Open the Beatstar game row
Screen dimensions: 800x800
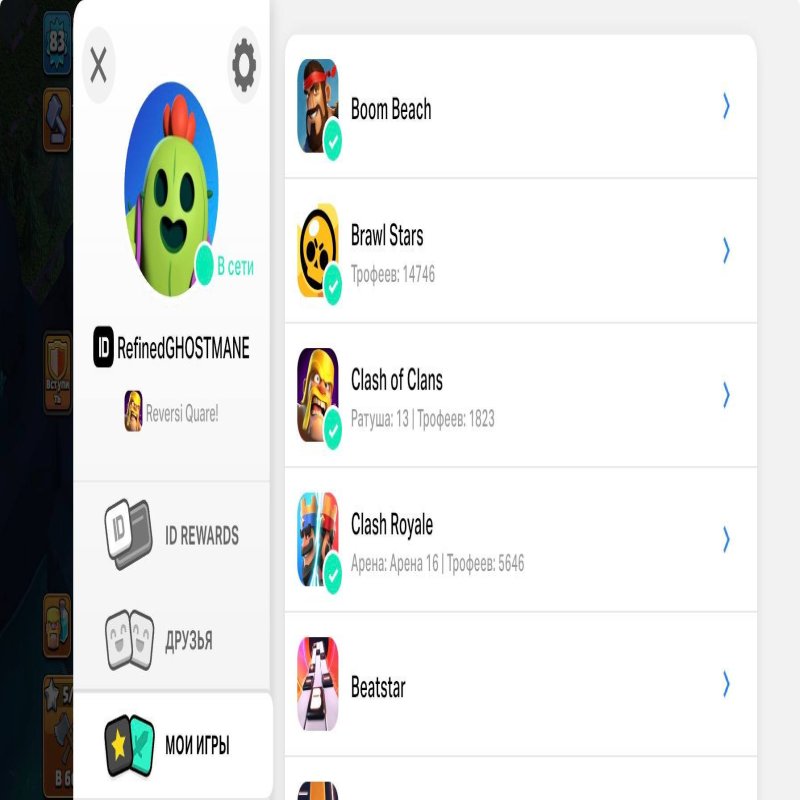[x=520, y=685]
